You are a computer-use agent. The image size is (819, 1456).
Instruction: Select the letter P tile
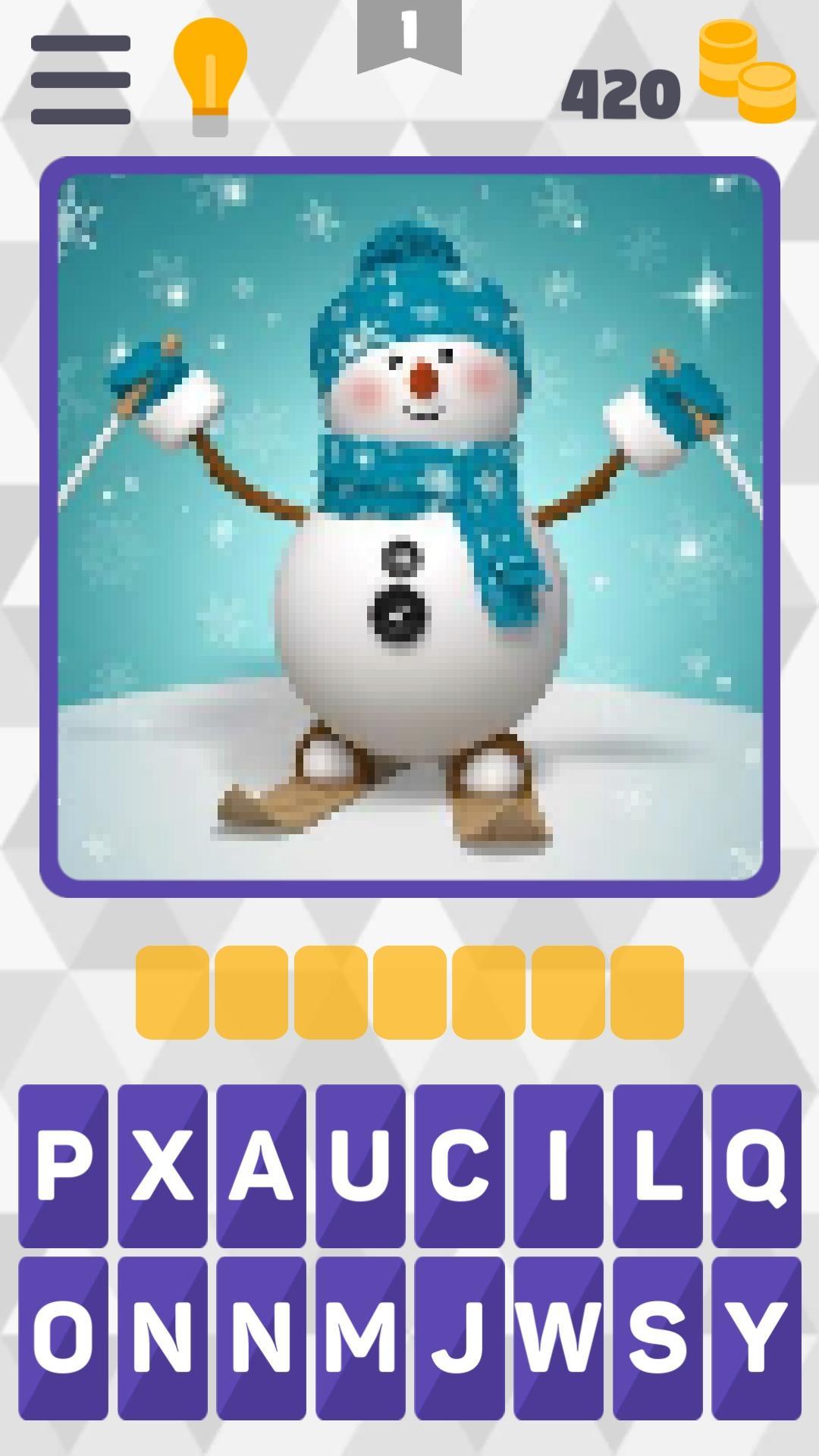coord(64,1166)
